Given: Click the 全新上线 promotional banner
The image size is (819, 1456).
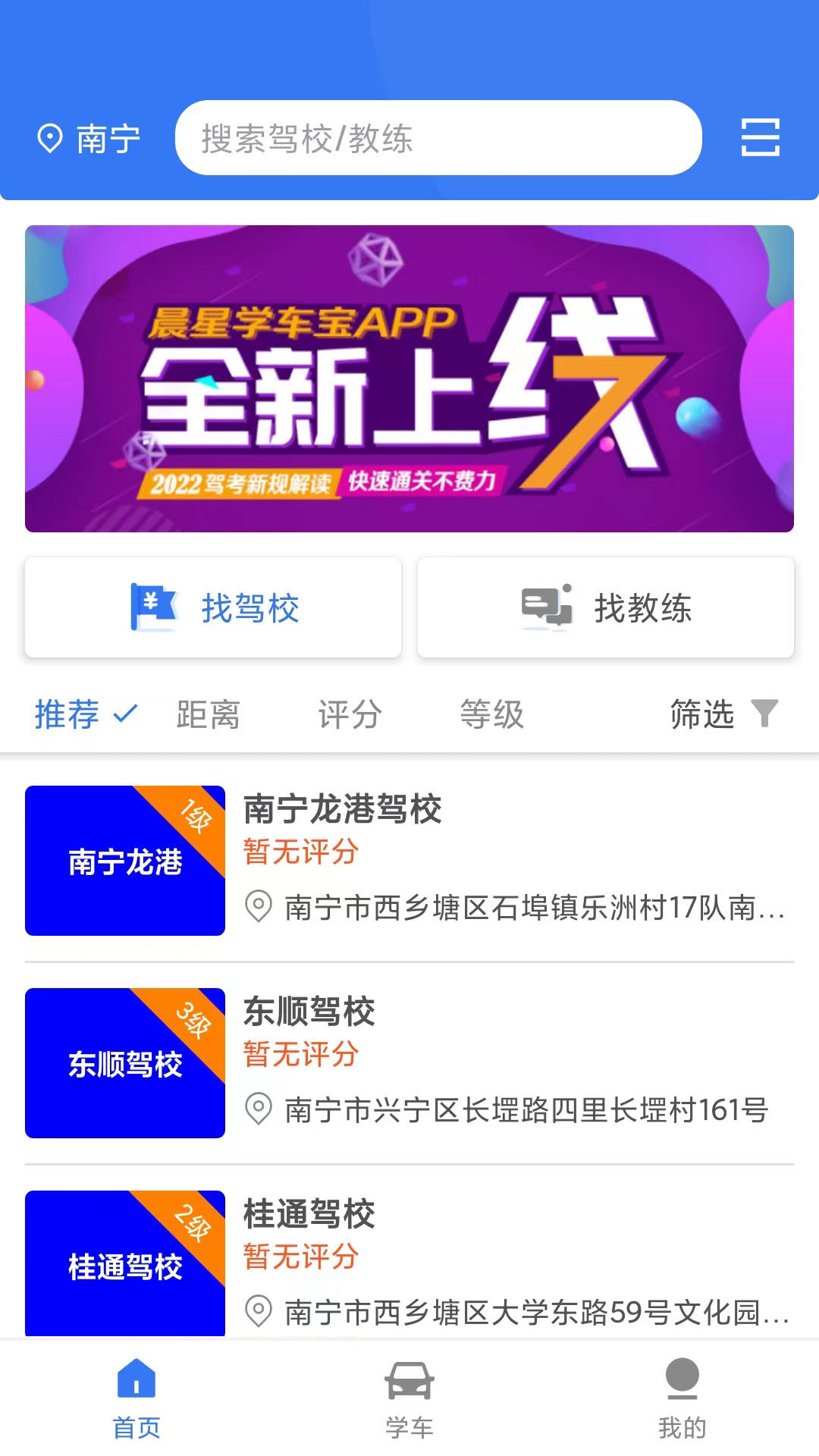Looking at the screenshot, I should [x=409, y=378].
